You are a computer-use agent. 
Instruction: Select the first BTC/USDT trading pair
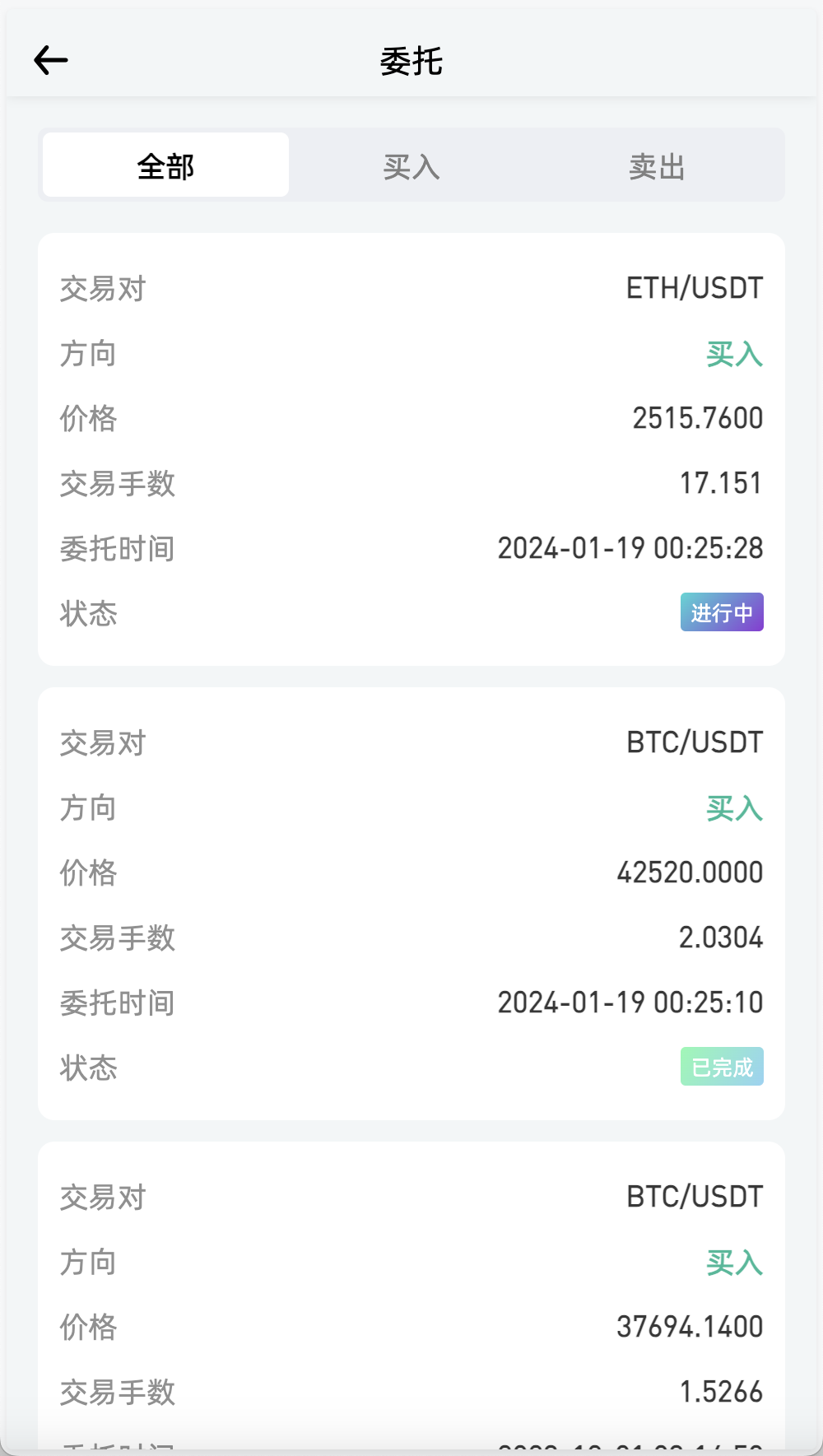pos(694,742)
